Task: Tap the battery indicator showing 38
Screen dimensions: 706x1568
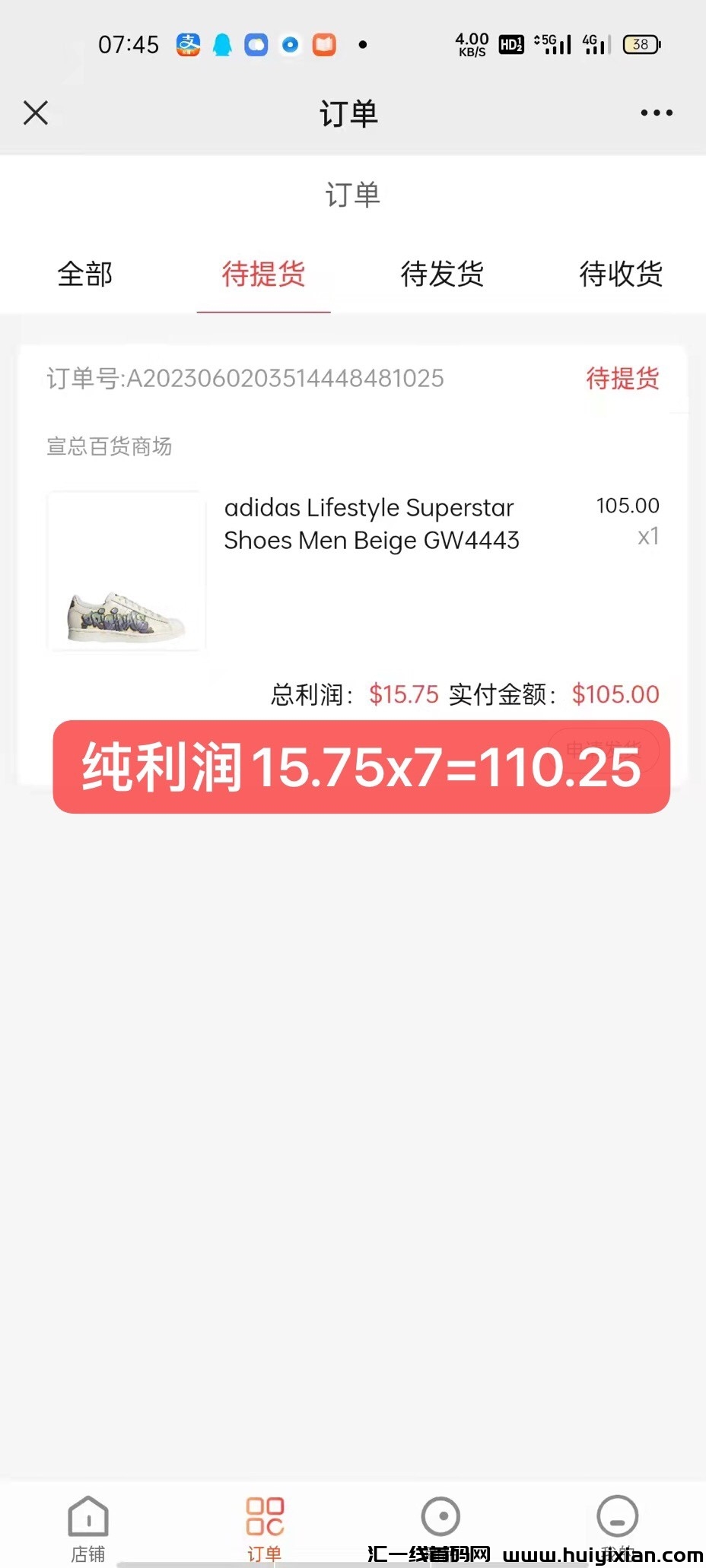Action: tap(640, 44)
